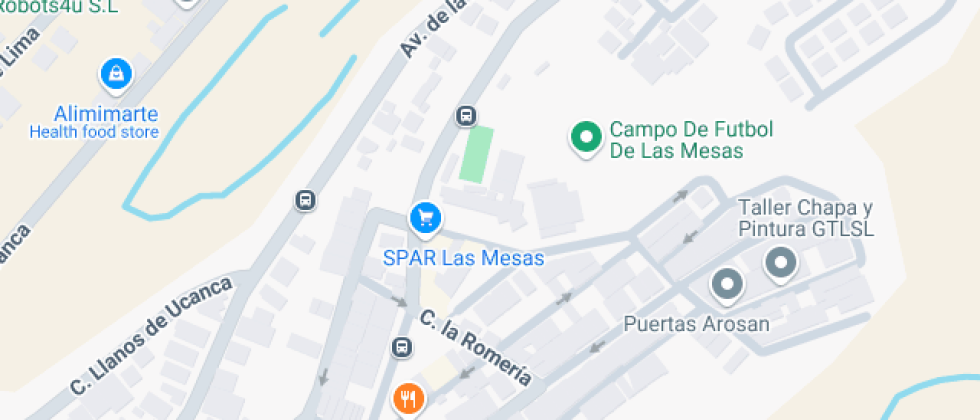The image size is (980, 420).
Task: Select the bus stop on C. la Romería
Action: click(x=401, y=347)
